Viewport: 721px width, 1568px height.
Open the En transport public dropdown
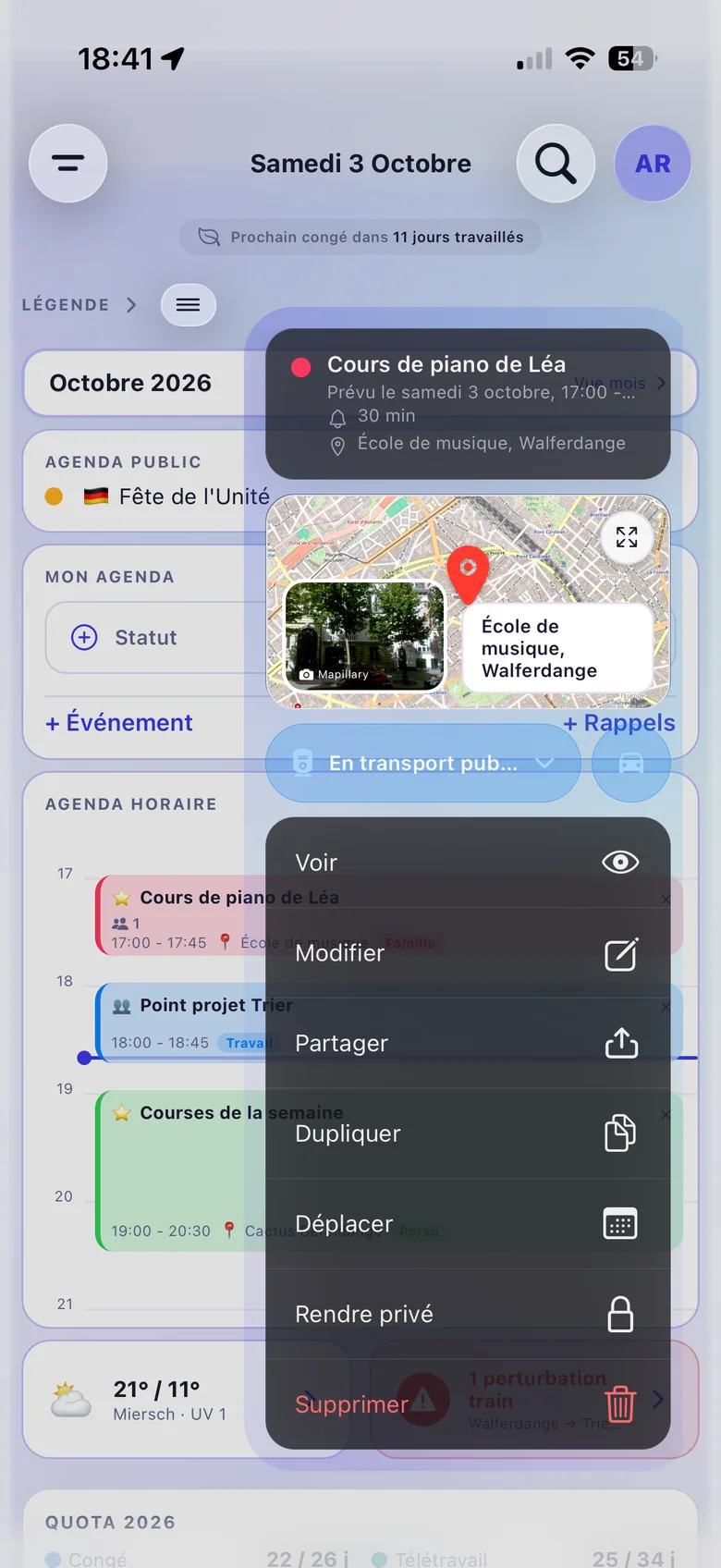click(x=423, y=763)
